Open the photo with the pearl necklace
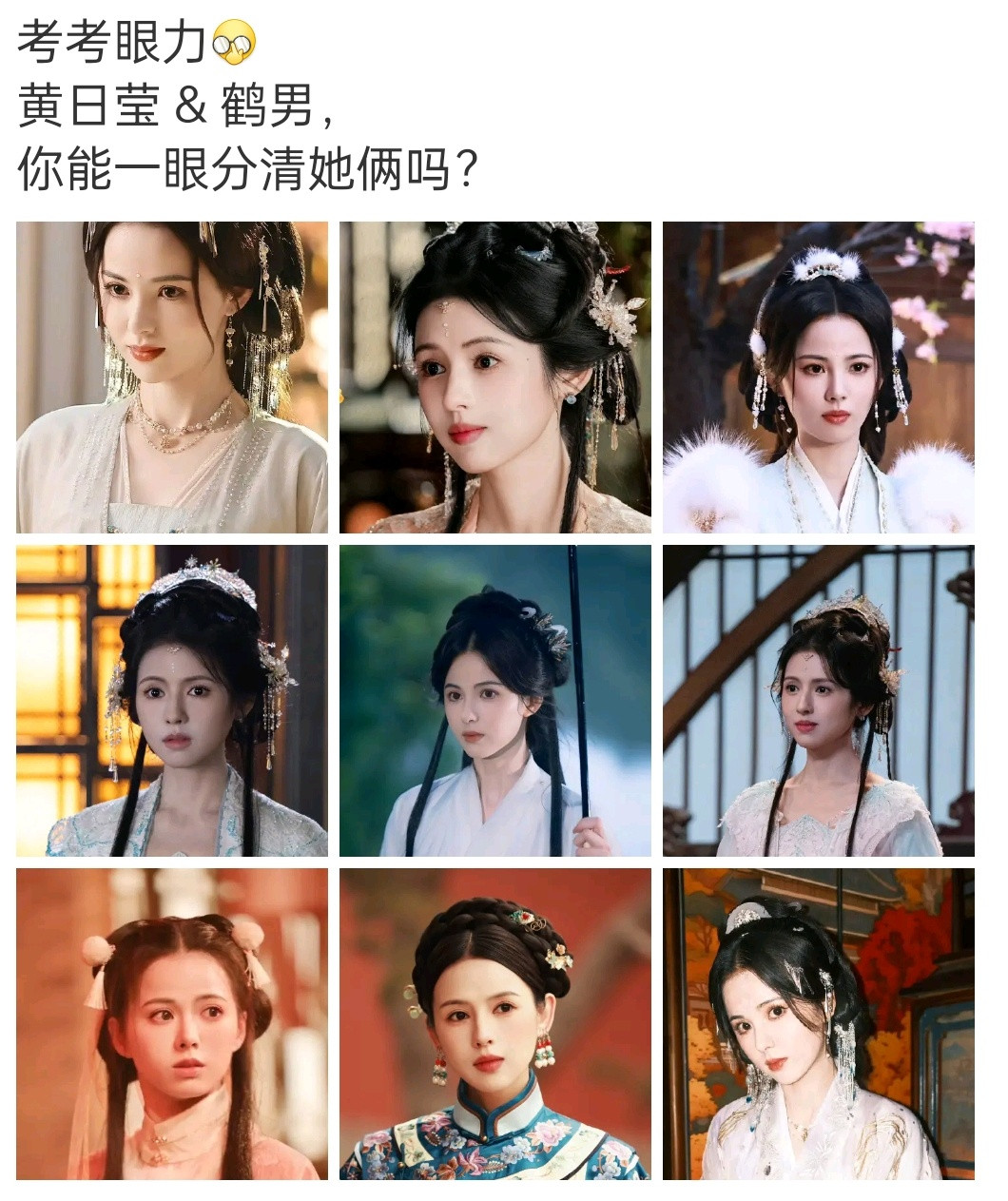 [x=172, y=378]
